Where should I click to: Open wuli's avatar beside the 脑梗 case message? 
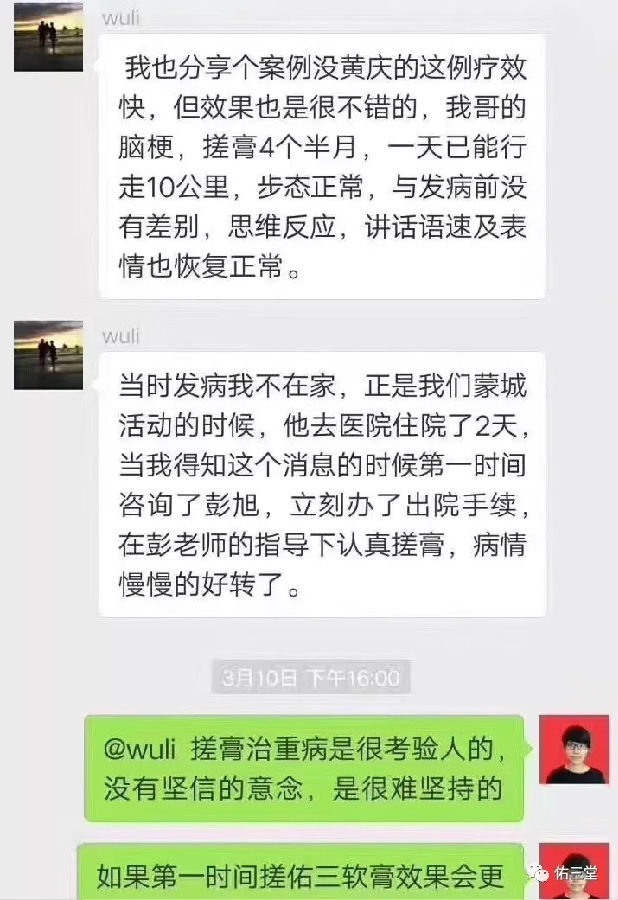pyautogui.click(x=48, y=38)
